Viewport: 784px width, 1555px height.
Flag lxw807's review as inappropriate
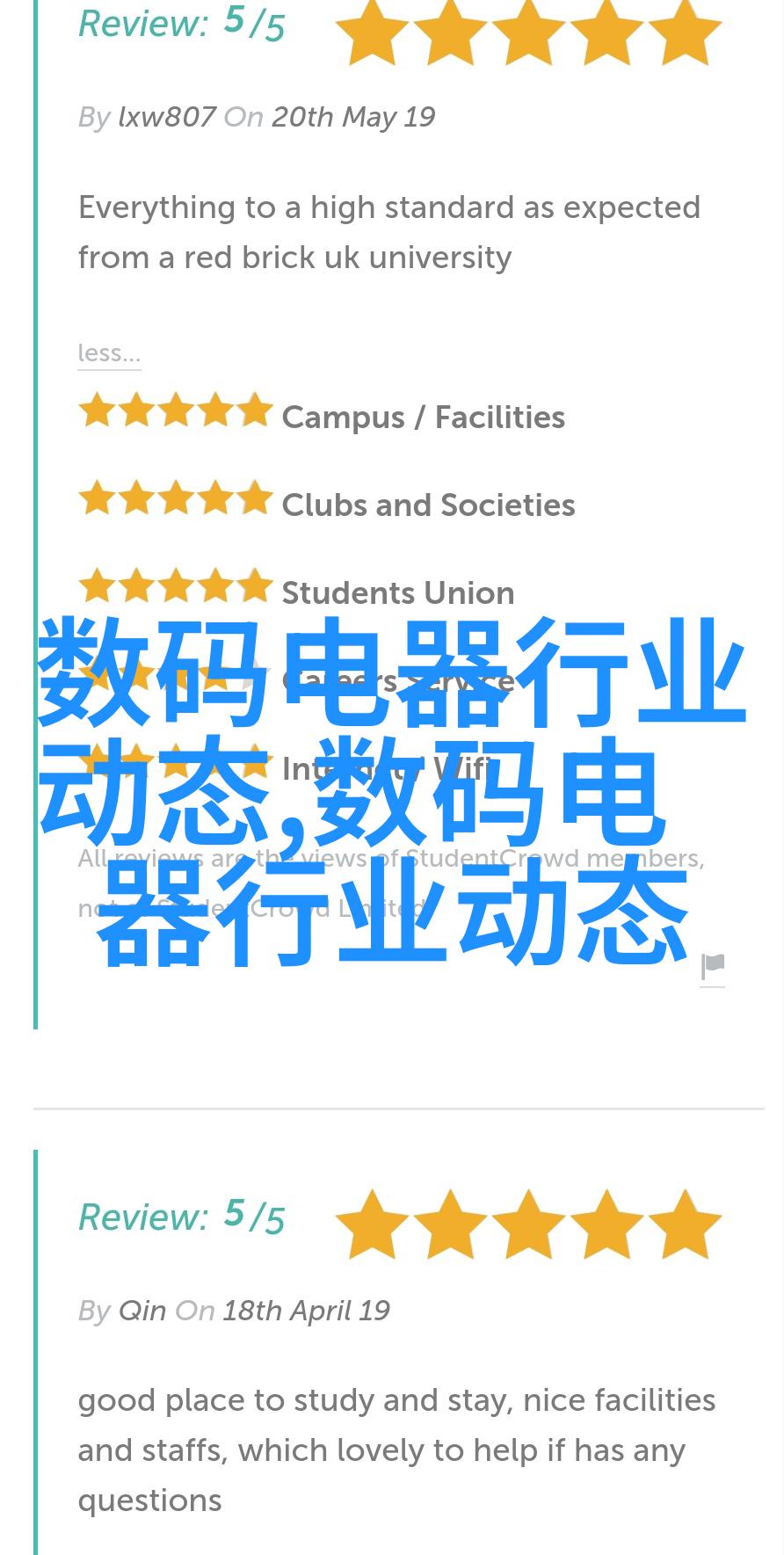(712, 967)
